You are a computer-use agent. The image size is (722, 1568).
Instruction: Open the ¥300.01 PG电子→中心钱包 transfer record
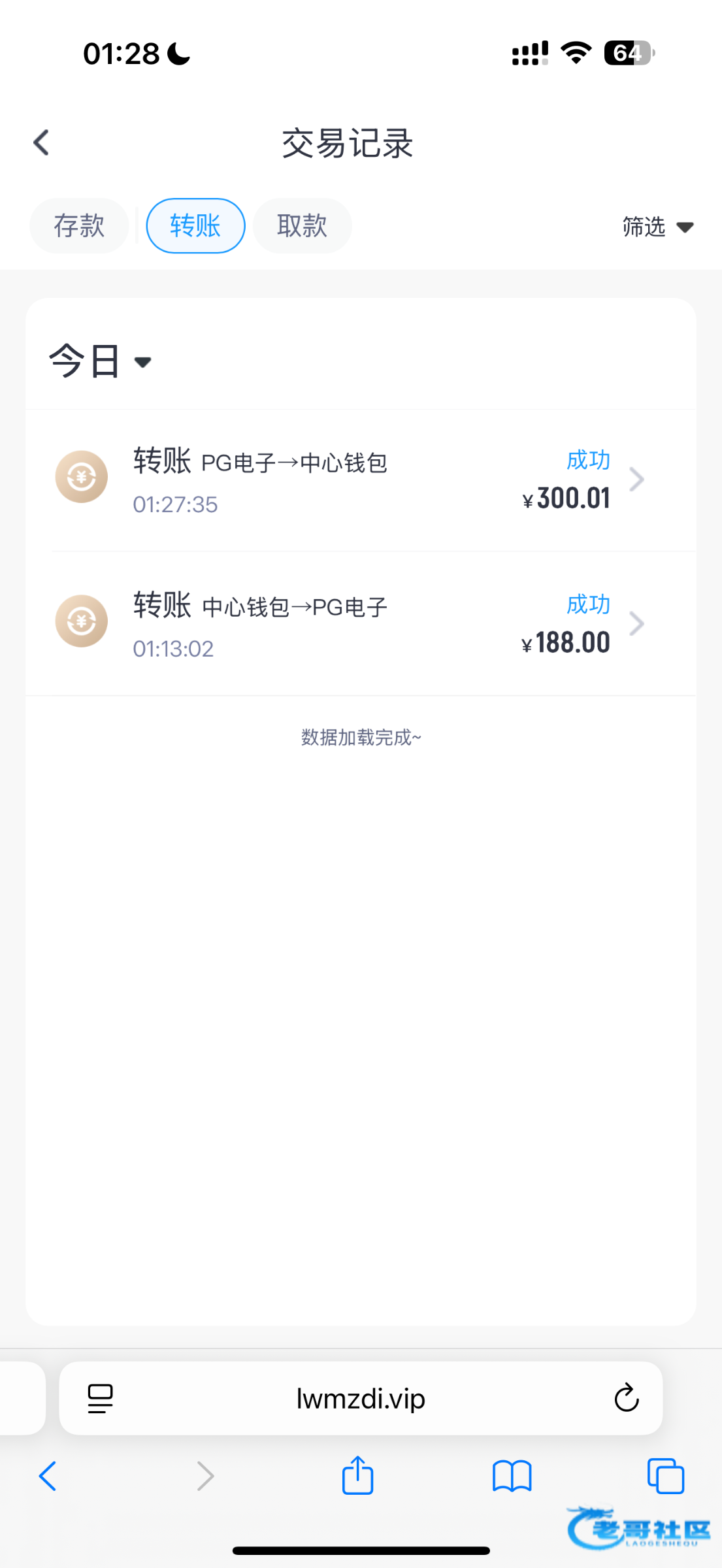click(361, 480)
